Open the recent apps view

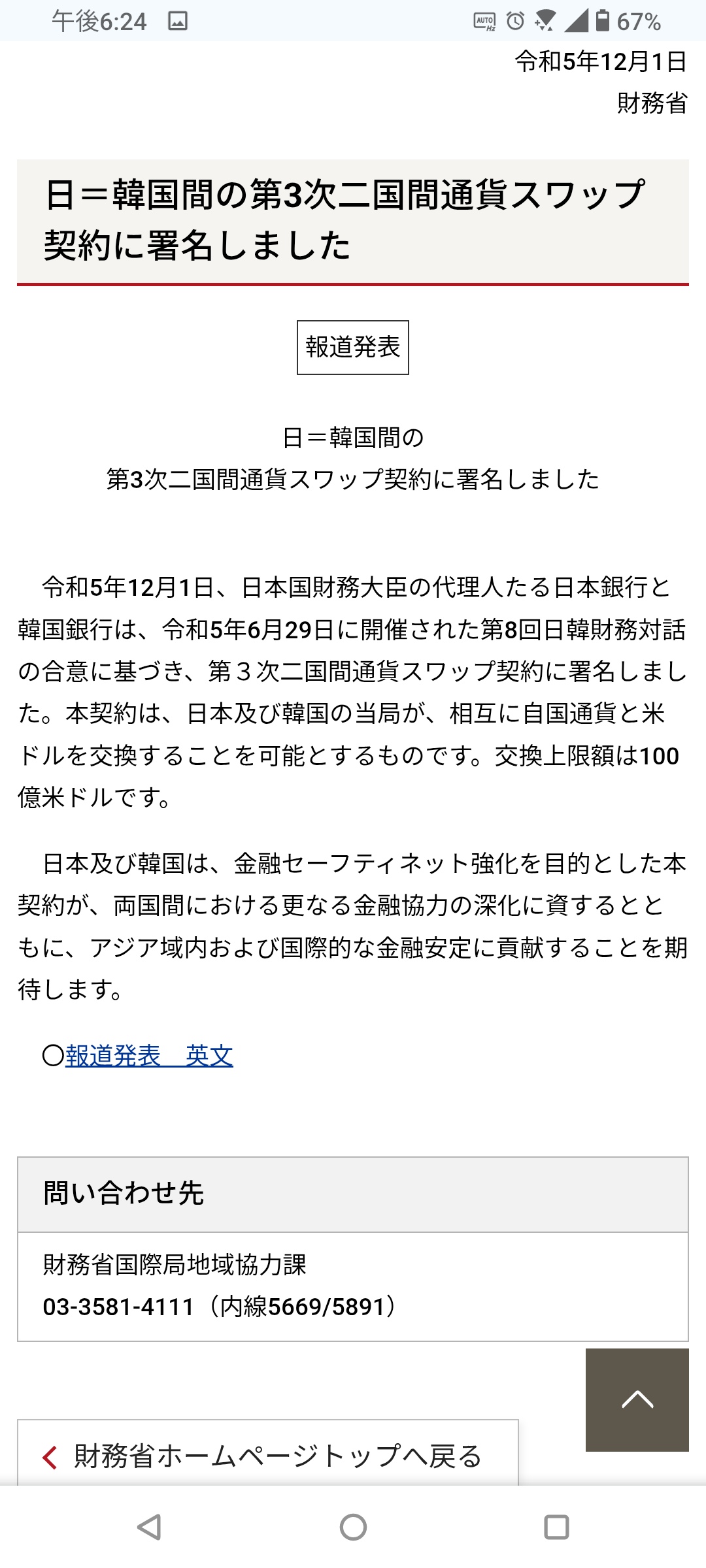point(556,1527)
